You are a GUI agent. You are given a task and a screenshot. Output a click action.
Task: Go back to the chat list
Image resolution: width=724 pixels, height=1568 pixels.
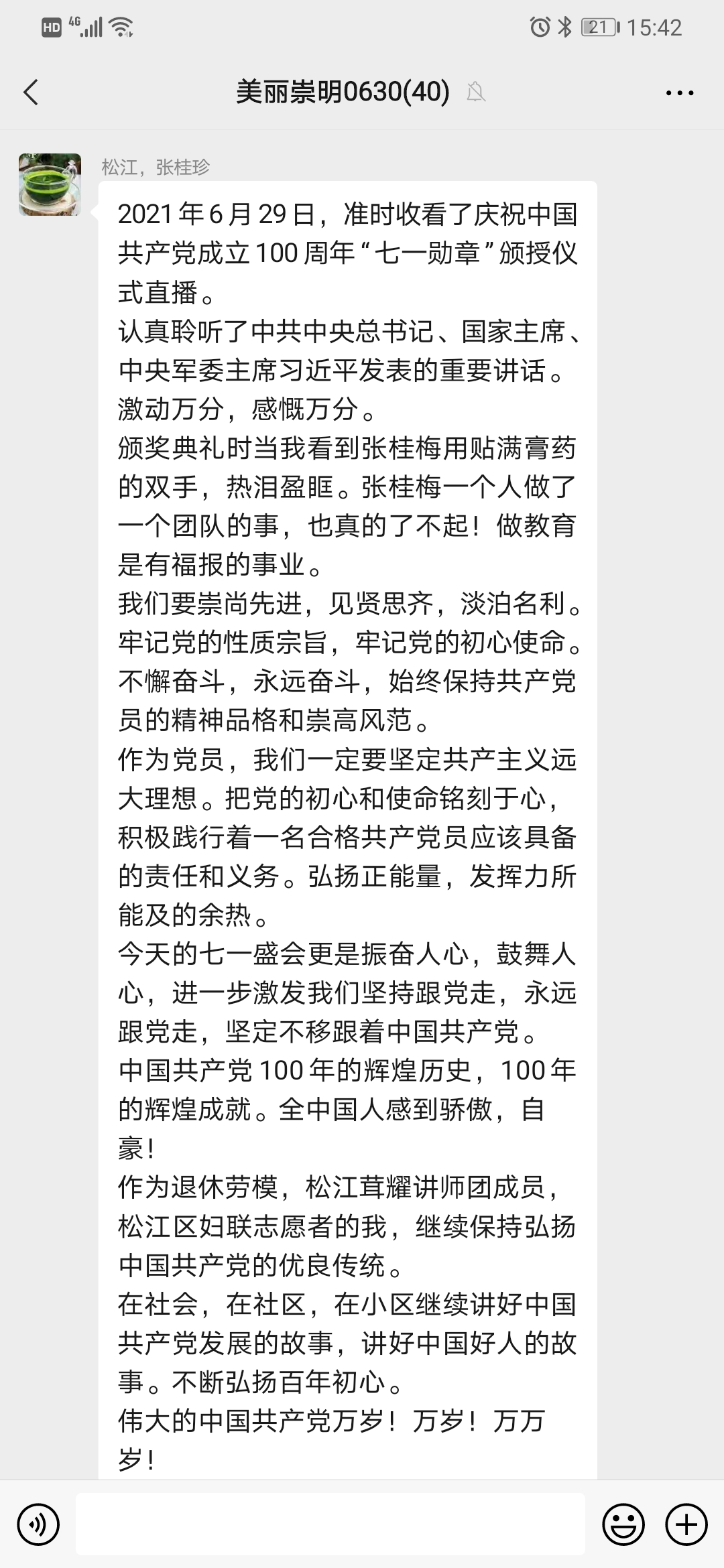click(31, 92)
